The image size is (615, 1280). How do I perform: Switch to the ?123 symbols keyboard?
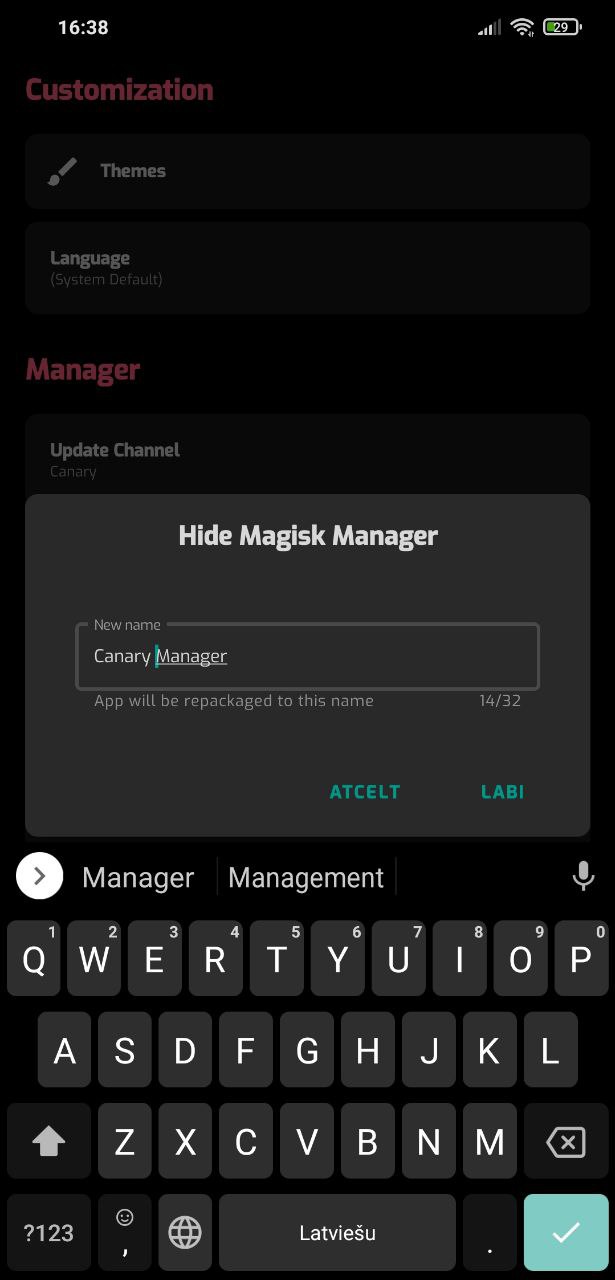tap(48, 1233)
